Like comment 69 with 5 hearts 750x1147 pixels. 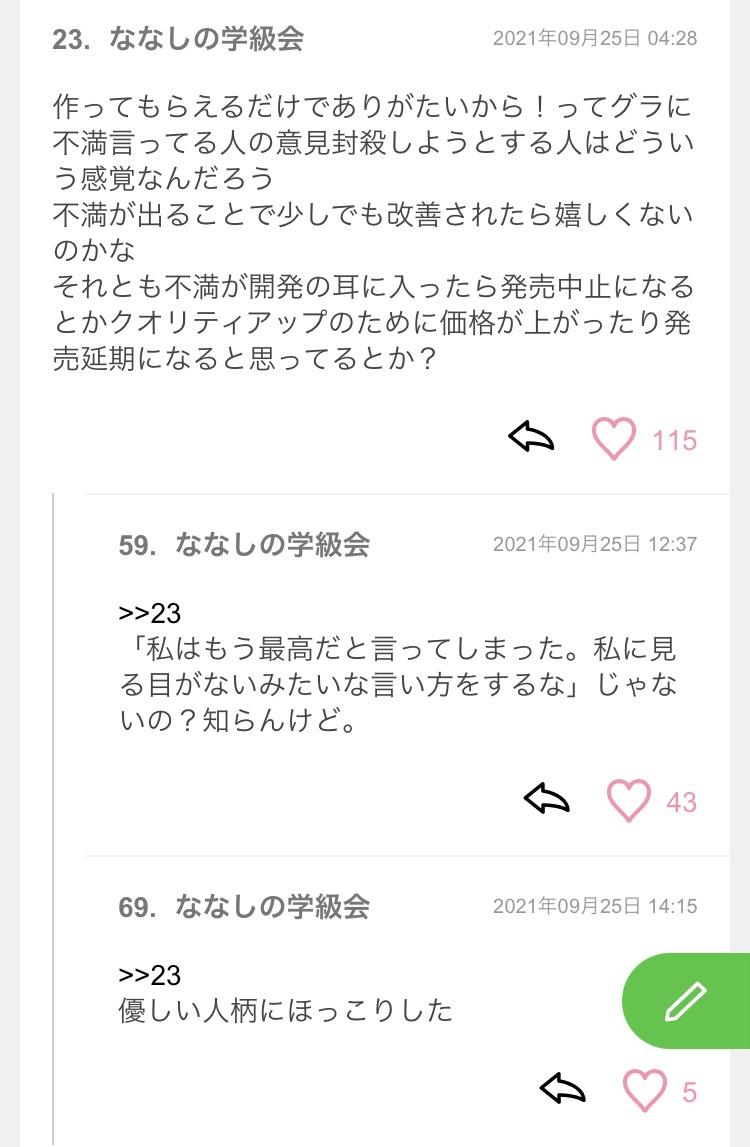pyautogui.click(x=644, y=1091)
